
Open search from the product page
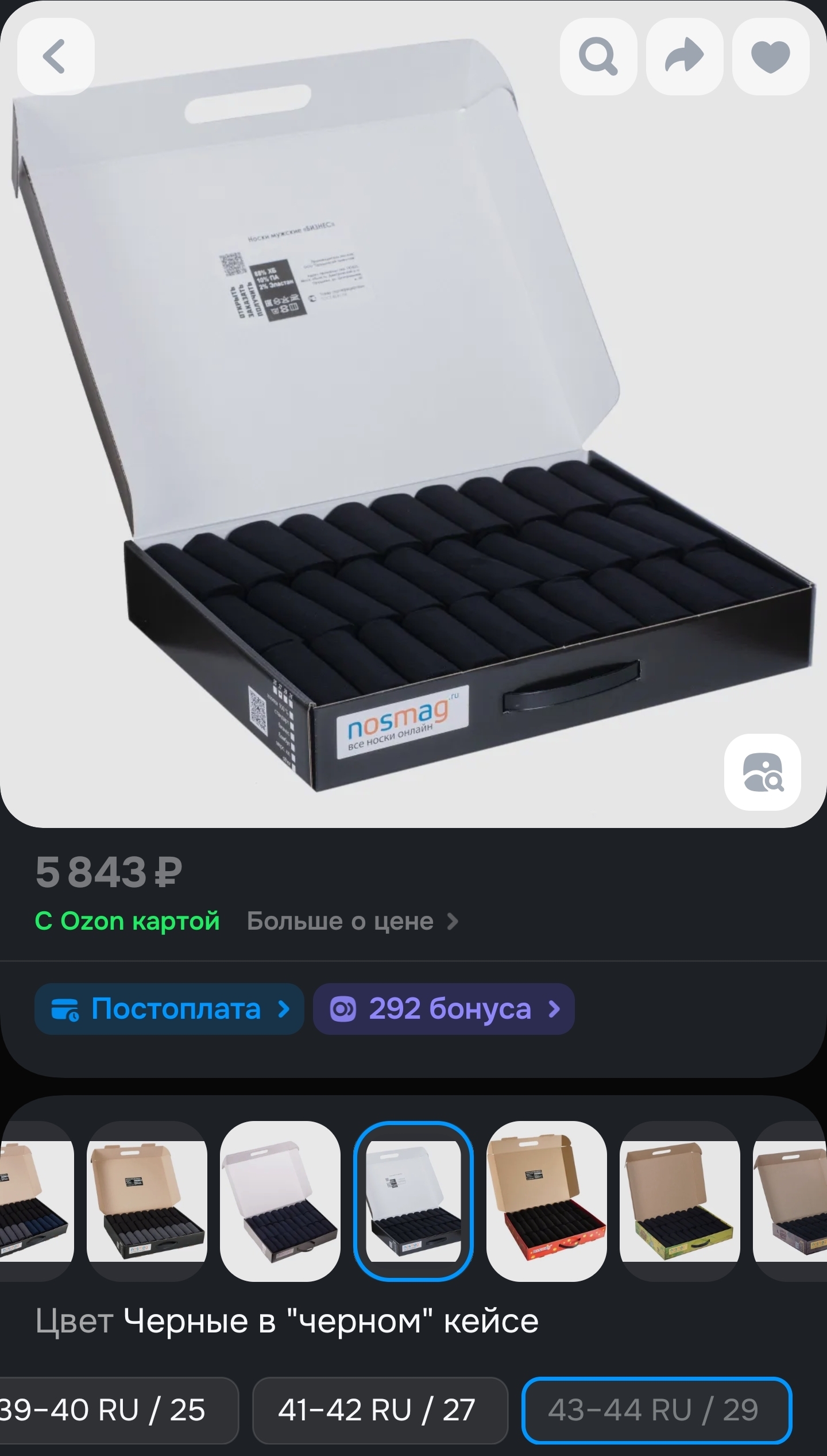point(598,56)
